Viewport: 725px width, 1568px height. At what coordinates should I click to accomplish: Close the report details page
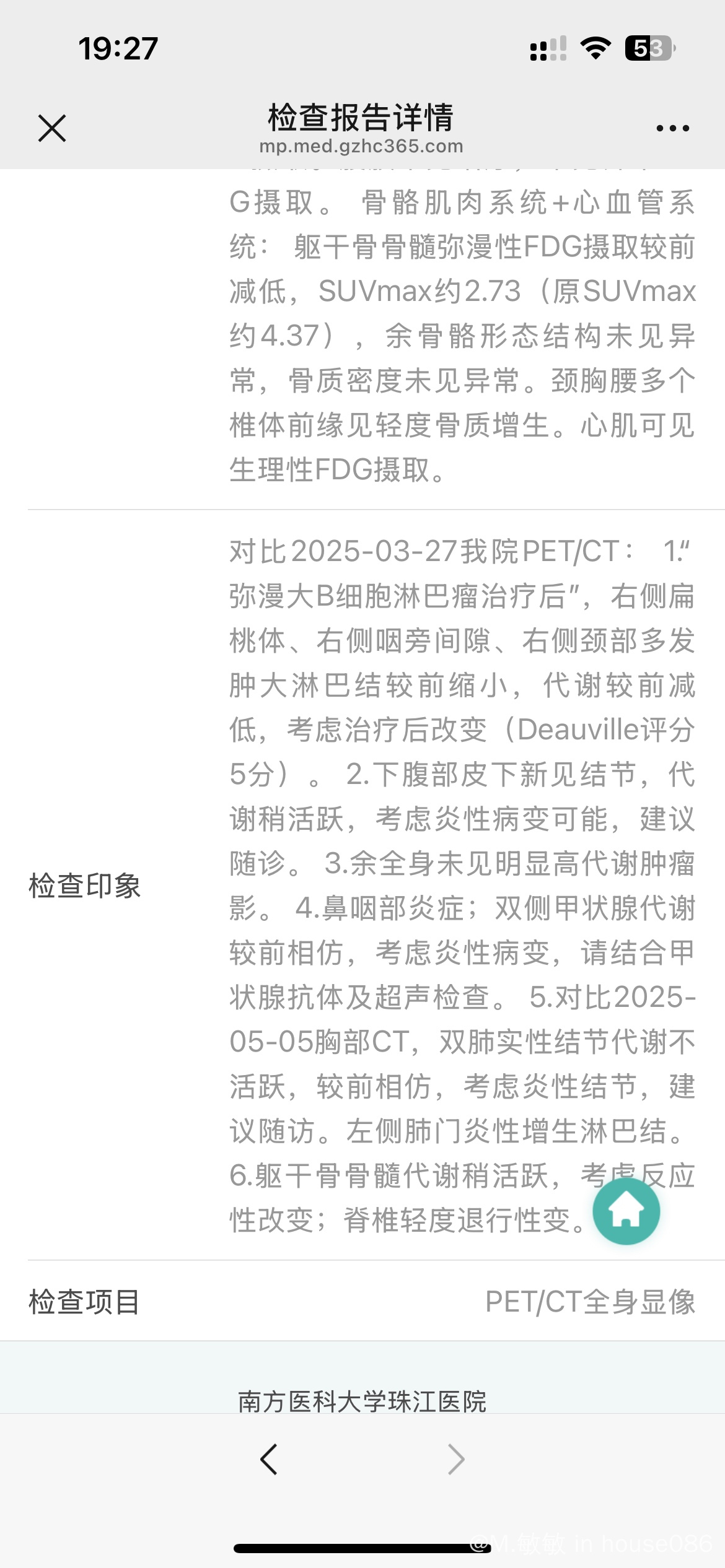click(52, 128)
